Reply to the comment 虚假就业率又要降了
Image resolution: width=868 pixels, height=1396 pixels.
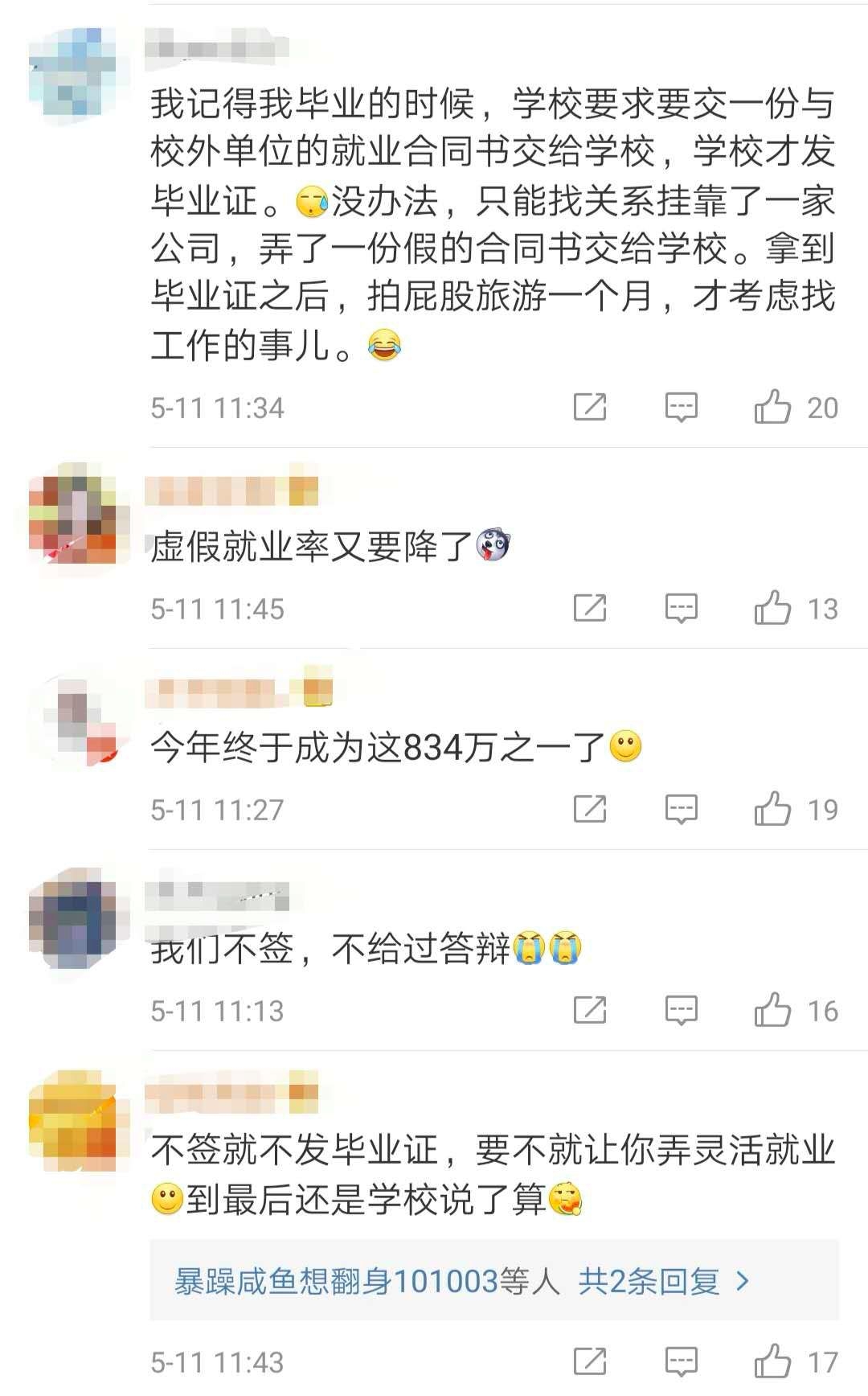click(x=681, y=609)
